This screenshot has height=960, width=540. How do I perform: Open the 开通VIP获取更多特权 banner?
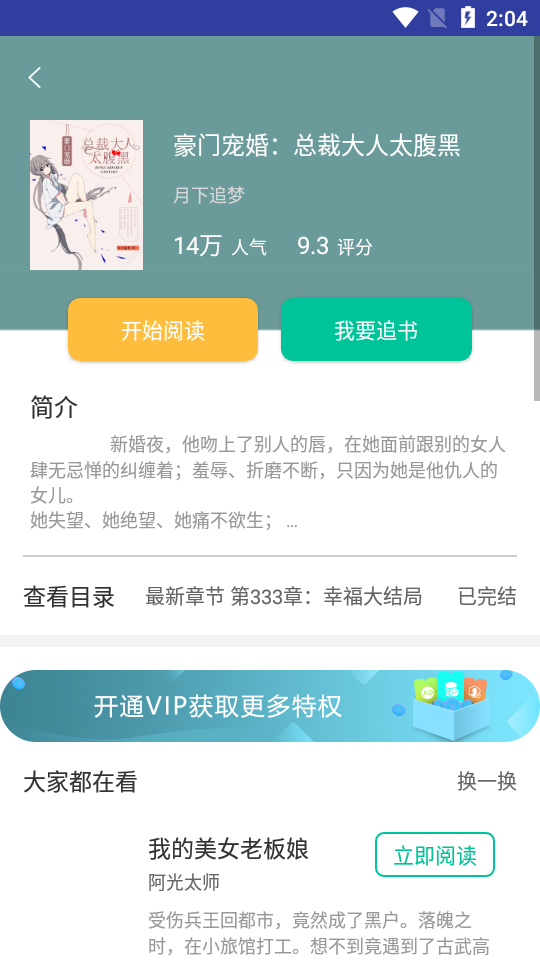click(x=270, y=706)
